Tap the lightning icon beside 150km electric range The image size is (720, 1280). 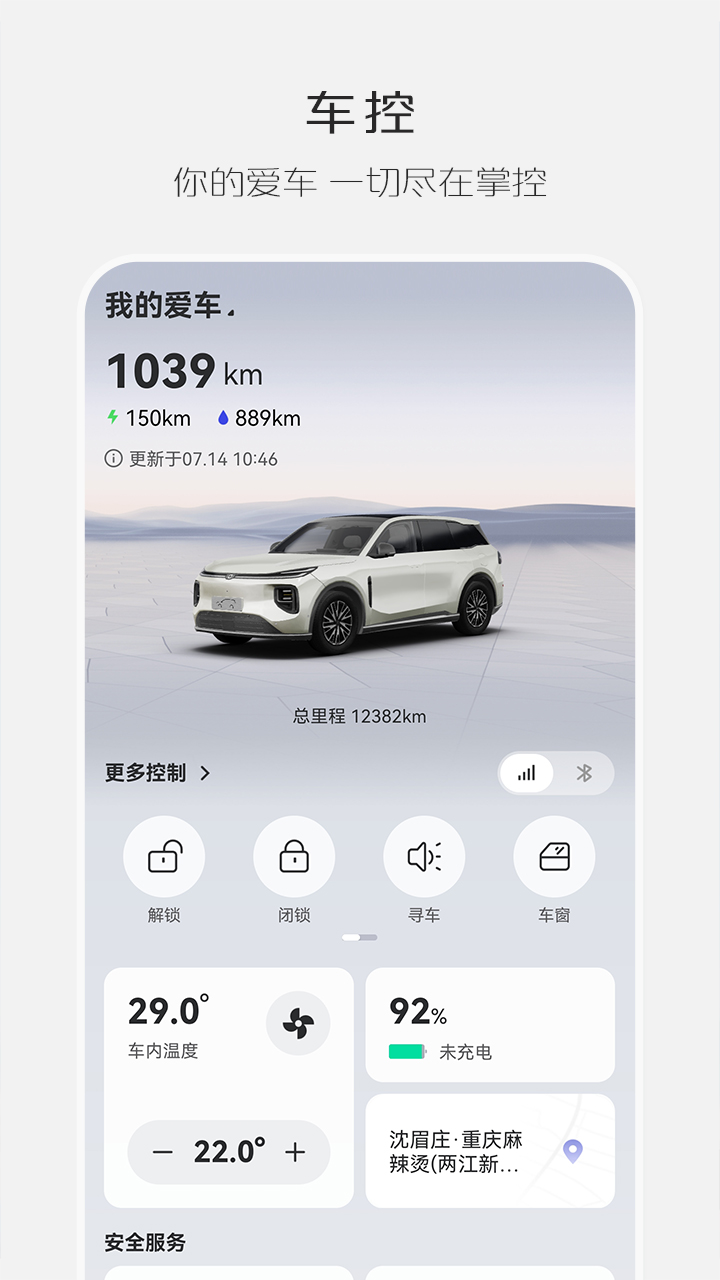click(112, 417)
